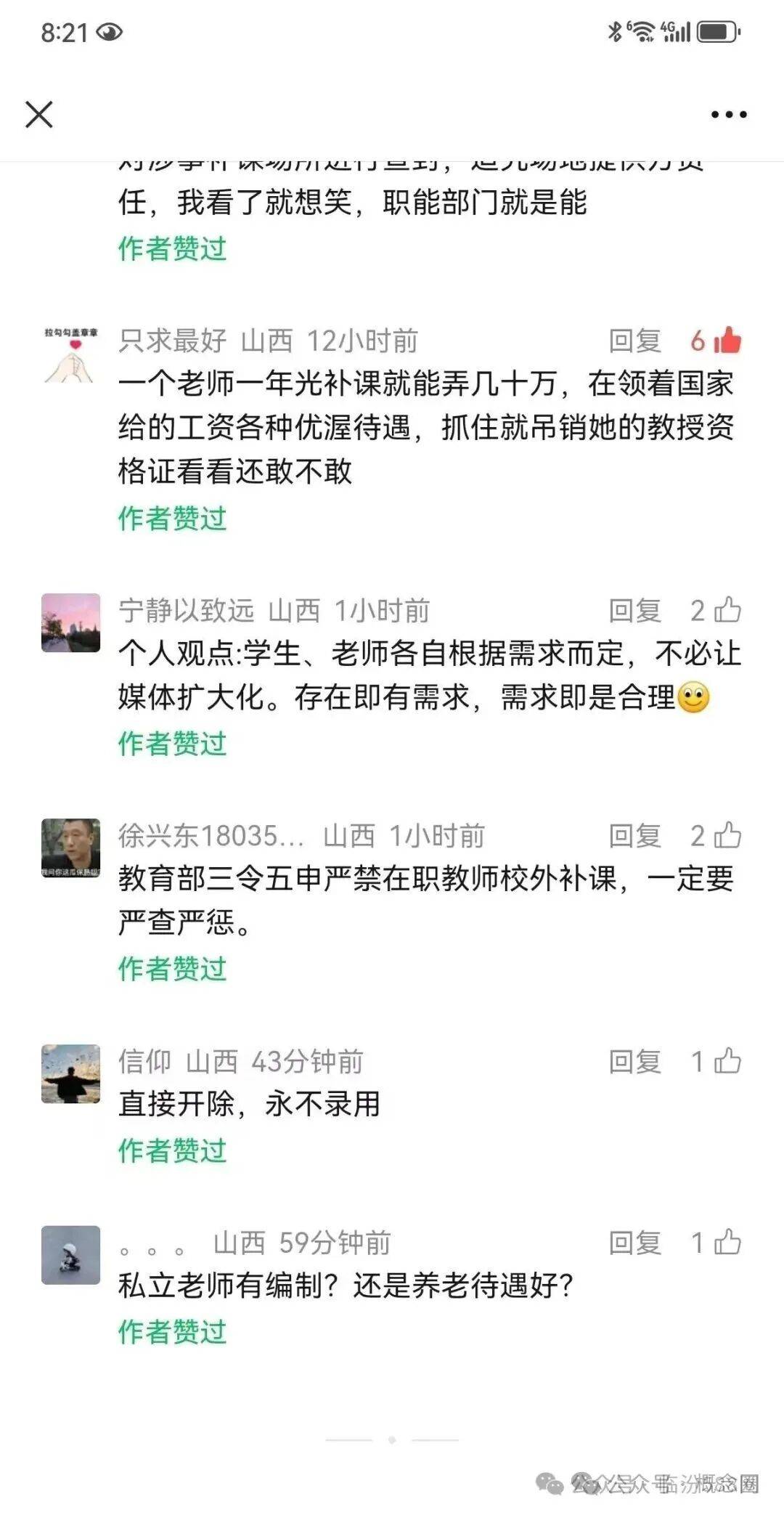Reply to 徐兴东's comment

[634, 836]
